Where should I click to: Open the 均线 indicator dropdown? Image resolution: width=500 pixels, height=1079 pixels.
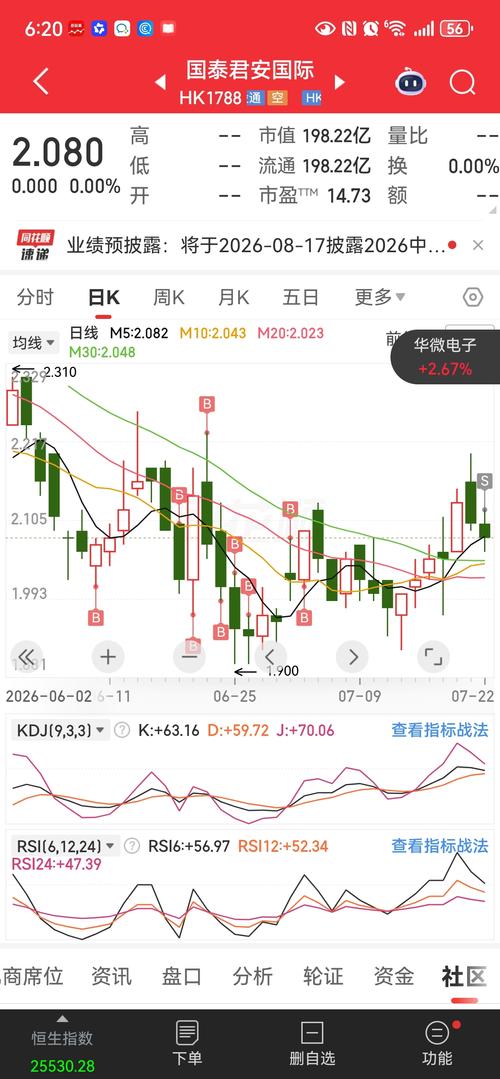click(x=34, y=342)
